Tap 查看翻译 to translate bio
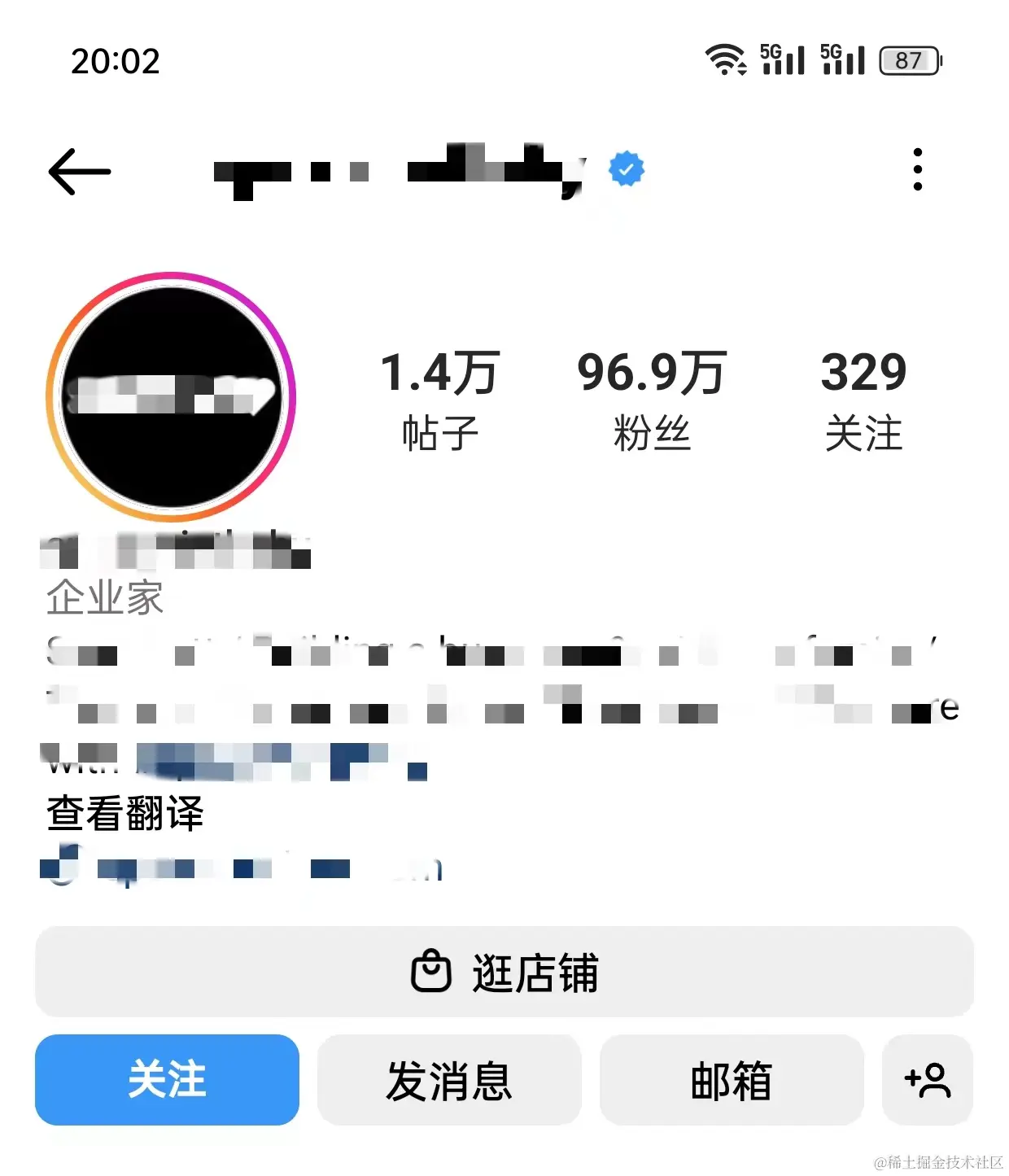 pos(124,814)
